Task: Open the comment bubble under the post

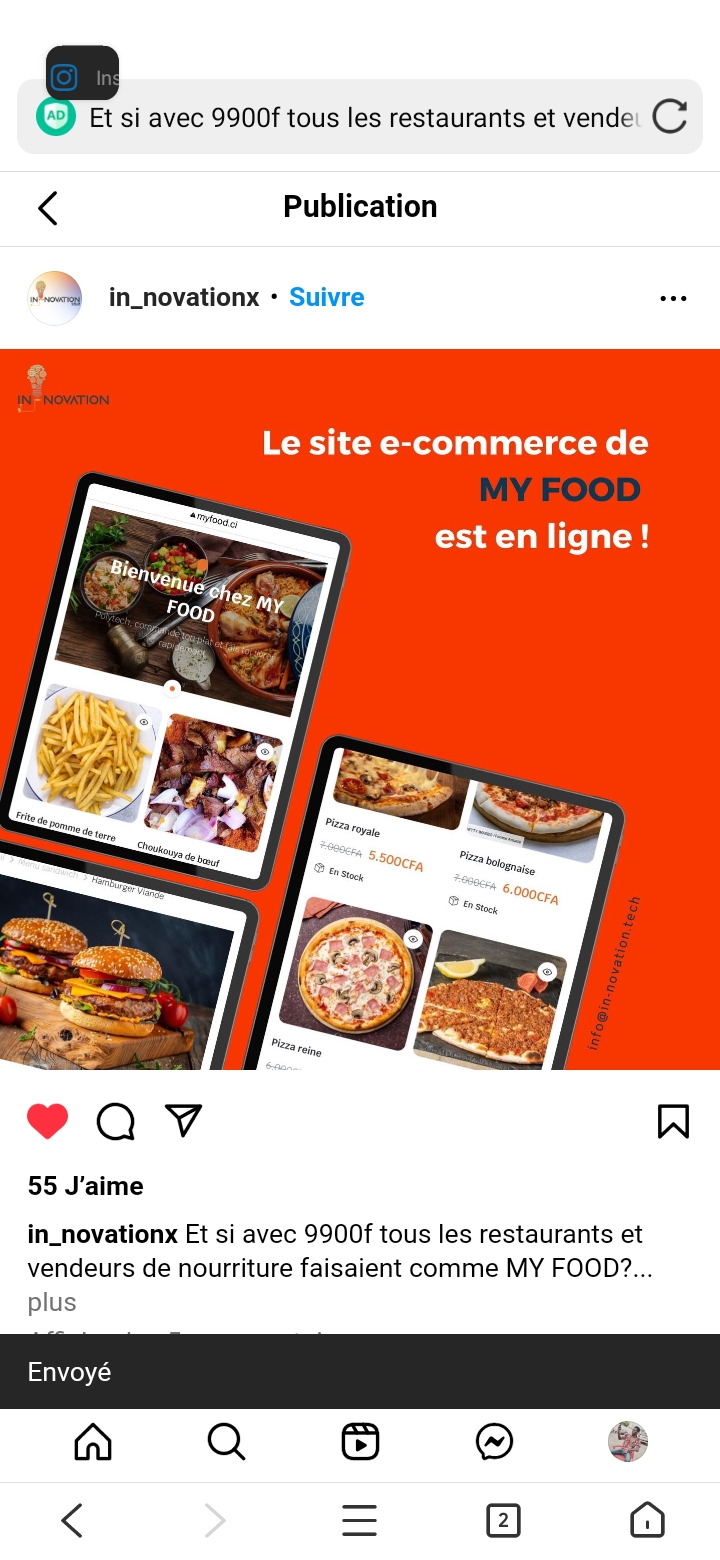Action: coord(115,1122)
